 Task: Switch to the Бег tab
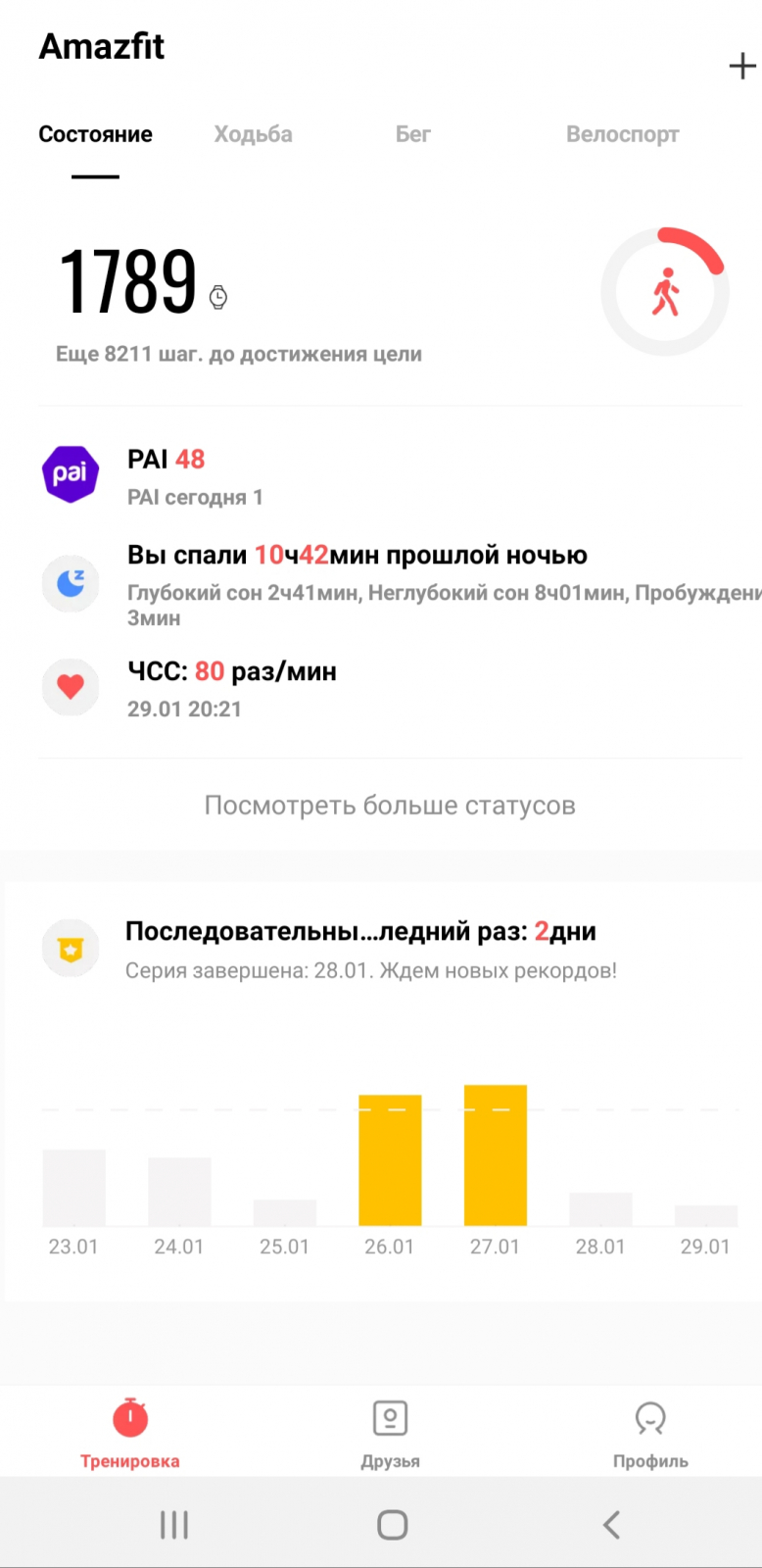pos(412,134)
